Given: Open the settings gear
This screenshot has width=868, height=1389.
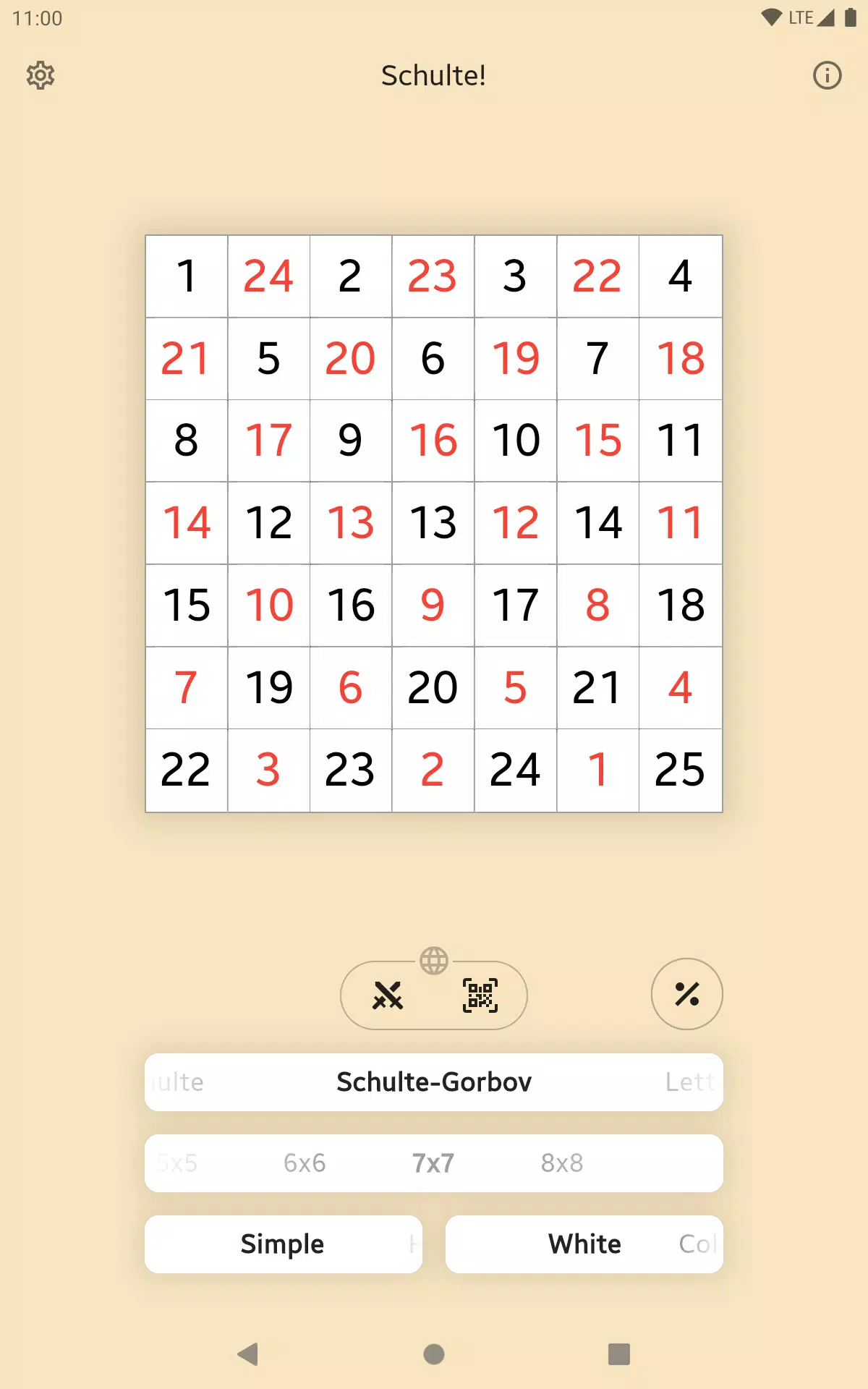Looking at the screenshot, I should tap(41, 75).
